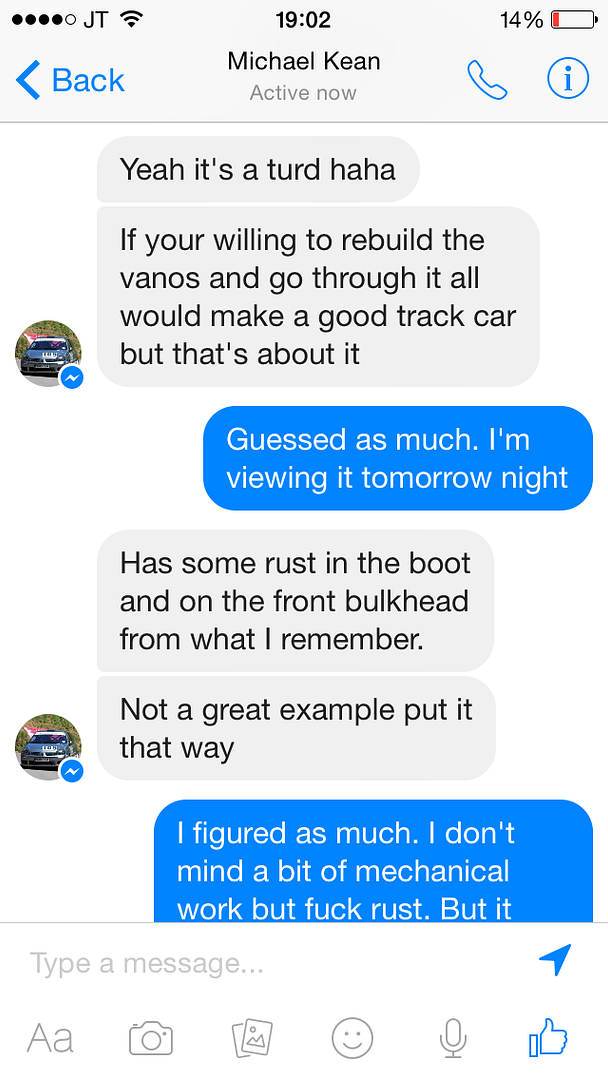Send the message with the arrow icon
This screenshot has height=1080, width=608.
(554, 960)
